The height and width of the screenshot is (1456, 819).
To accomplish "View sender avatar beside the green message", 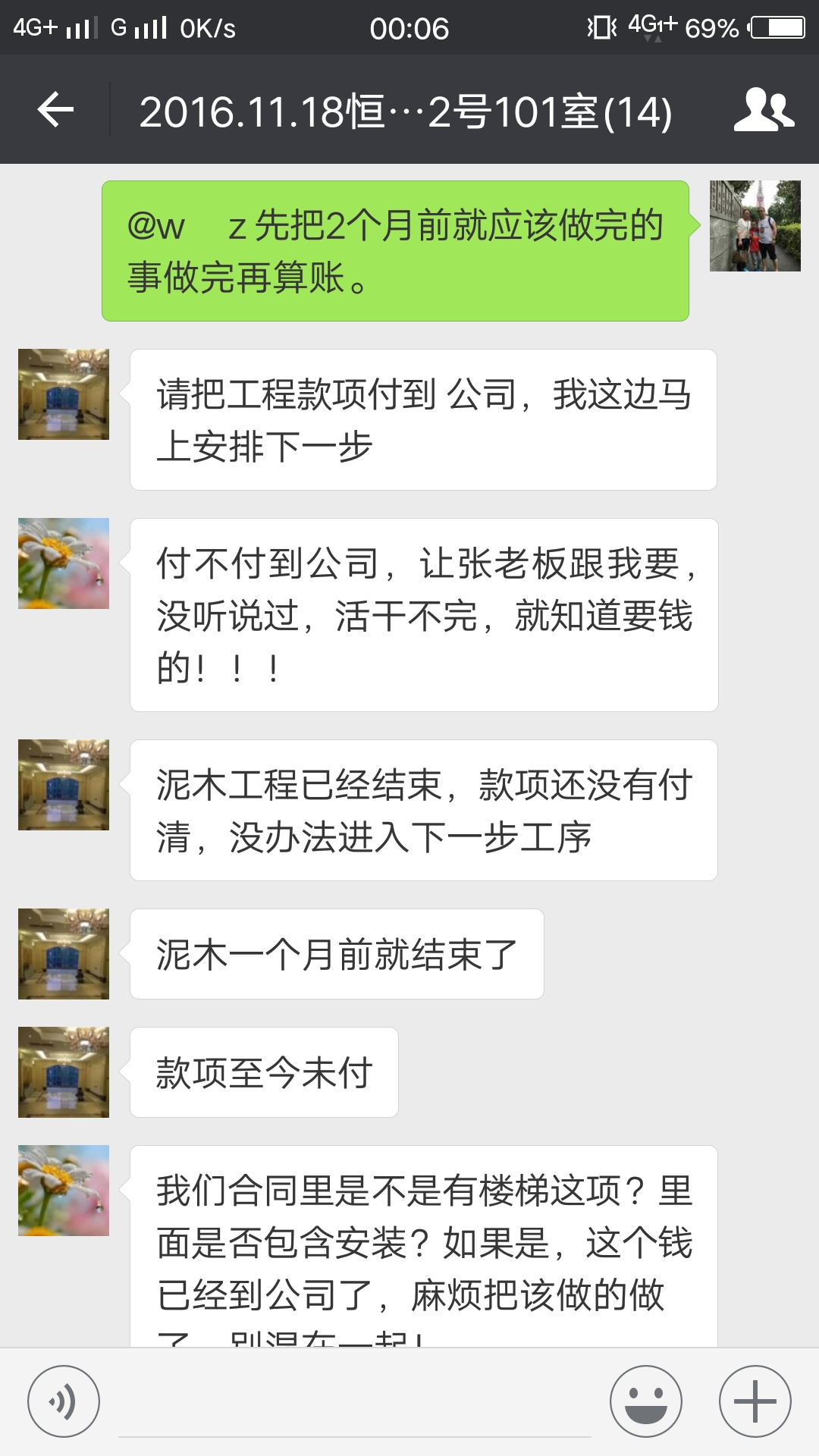I will 755,226.
